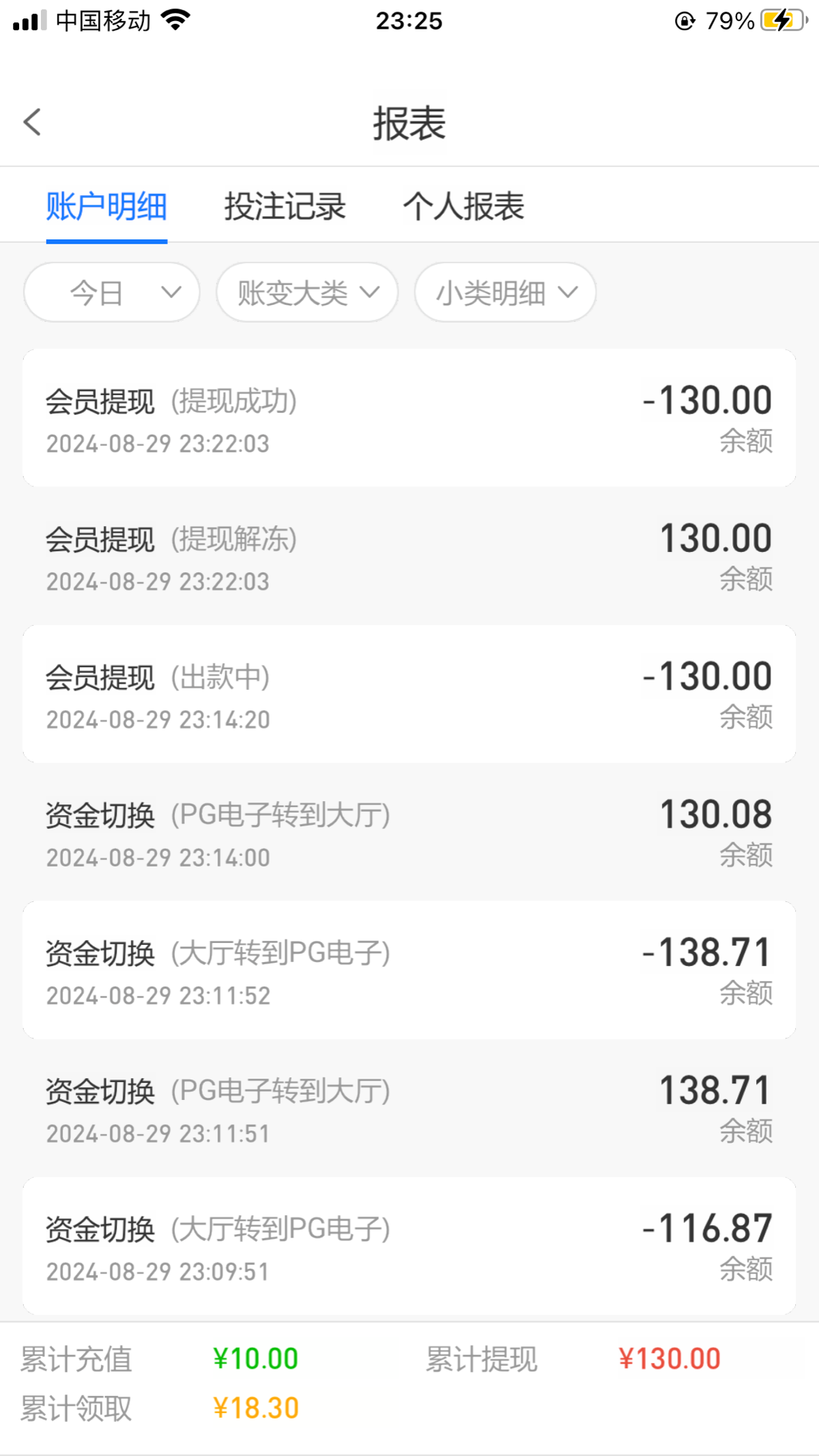Select the 账户明细 tab
The image size is (819, 1456).
pos(106,206)
